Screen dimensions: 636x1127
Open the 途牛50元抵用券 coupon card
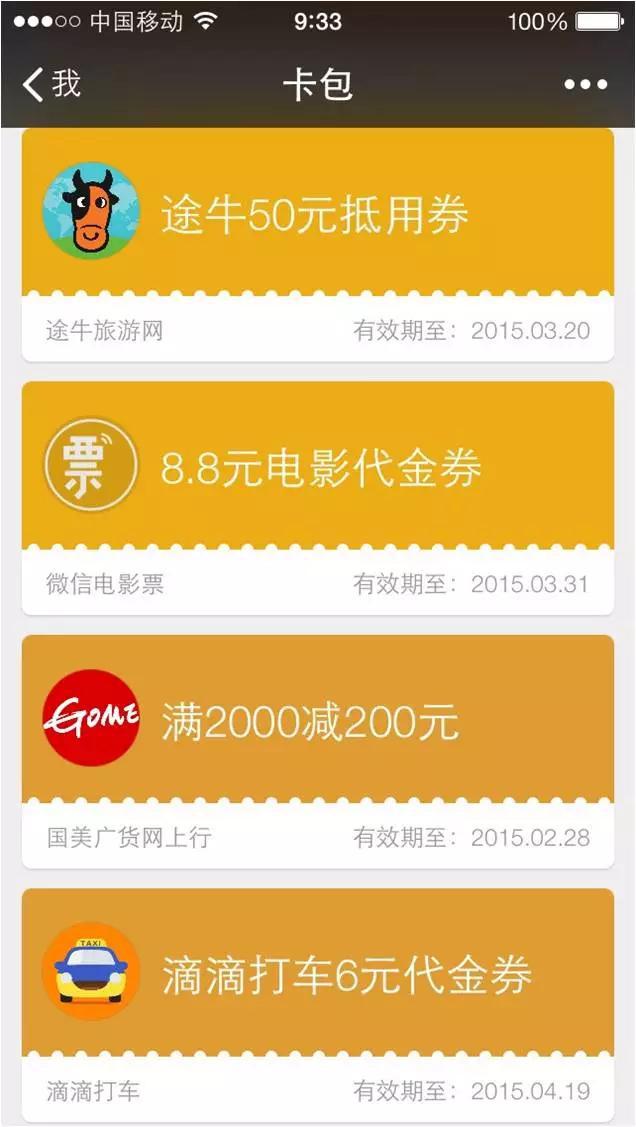[x=317, y=215]
